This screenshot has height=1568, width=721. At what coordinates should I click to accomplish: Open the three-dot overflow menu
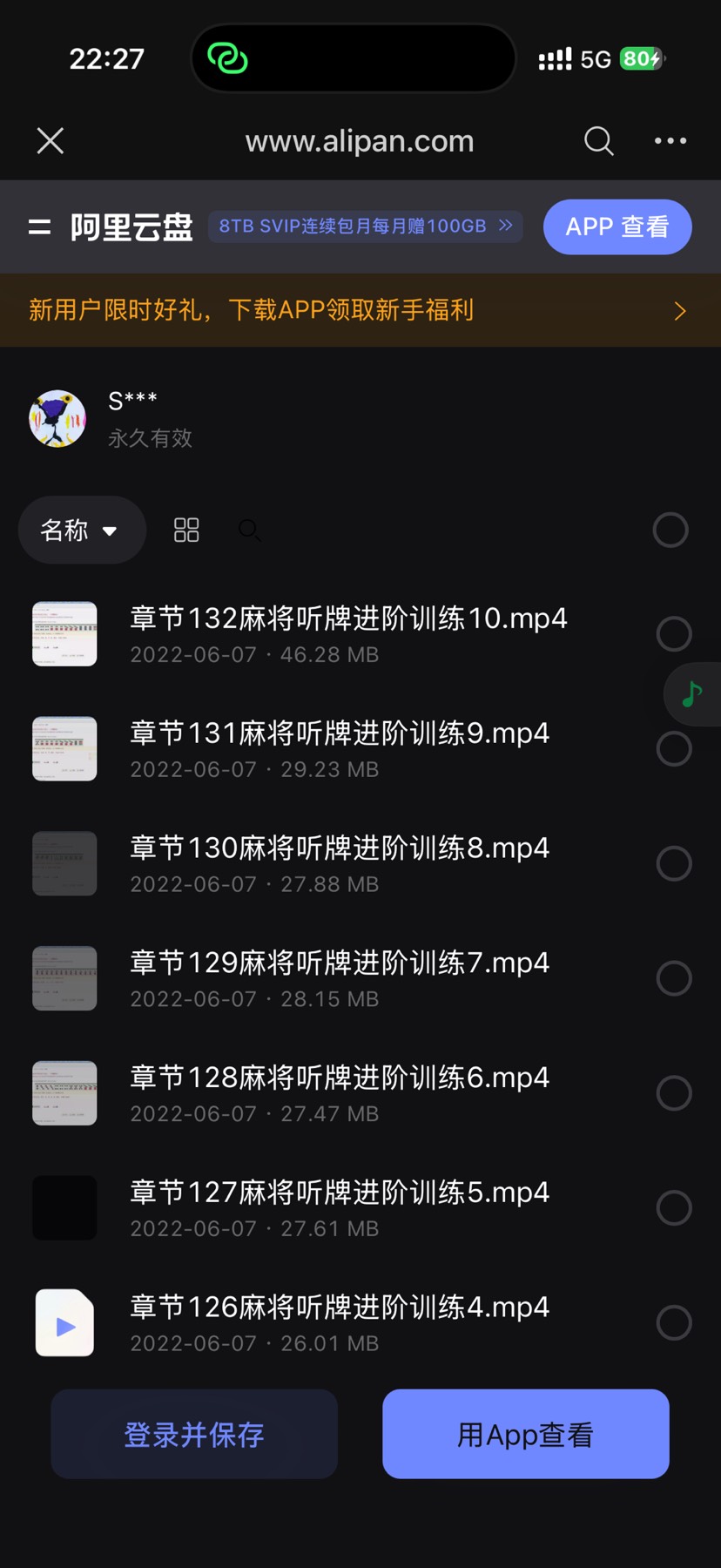670,140
